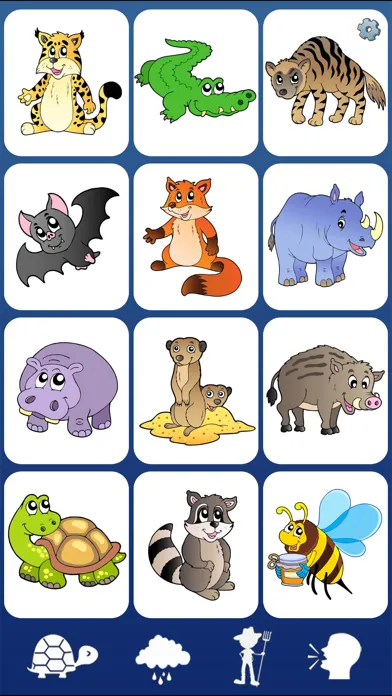This screenshot has height=696, width=392.
Task: Select the purple hippo card
Action: [x=67, y=391]
